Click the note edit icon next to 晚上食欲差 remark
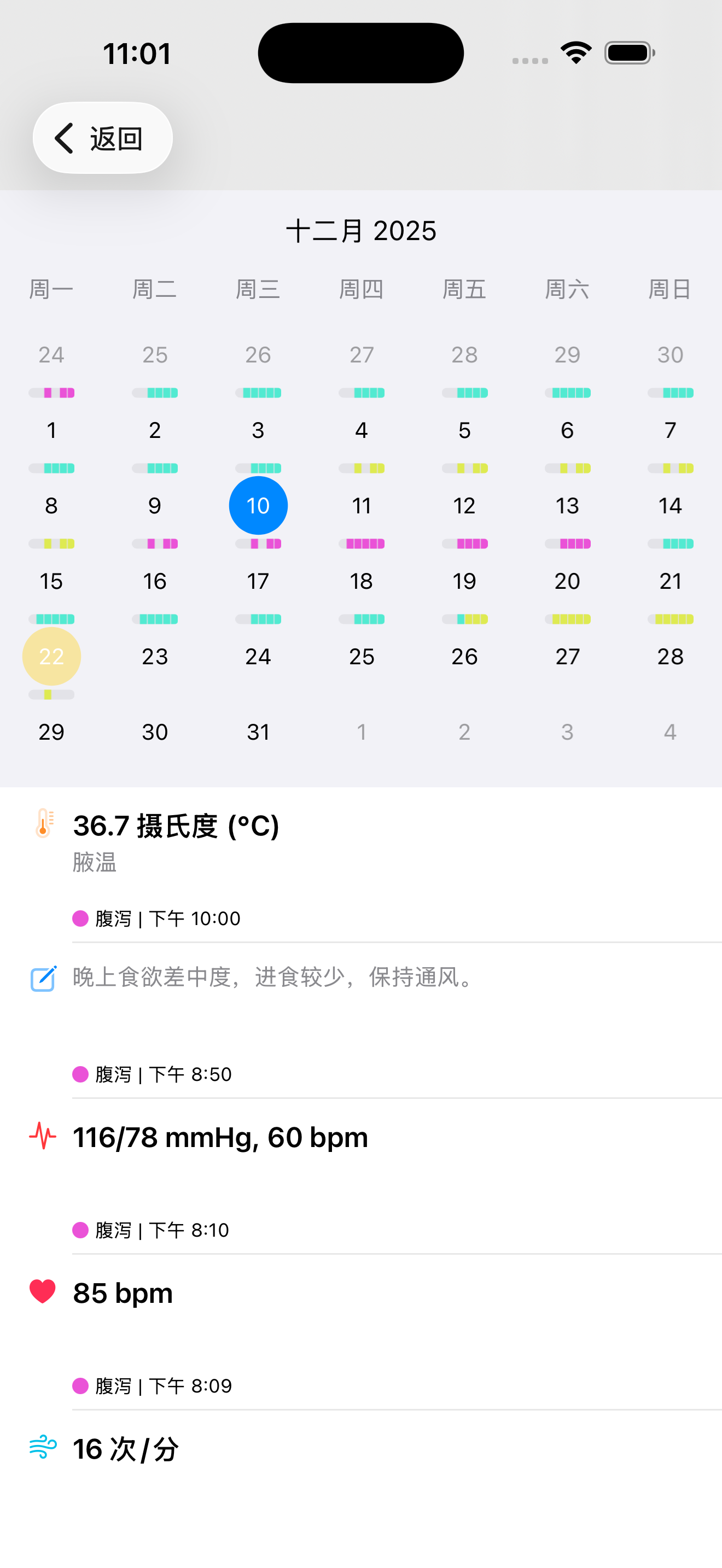722x1568 pixels. click(43, 978)
